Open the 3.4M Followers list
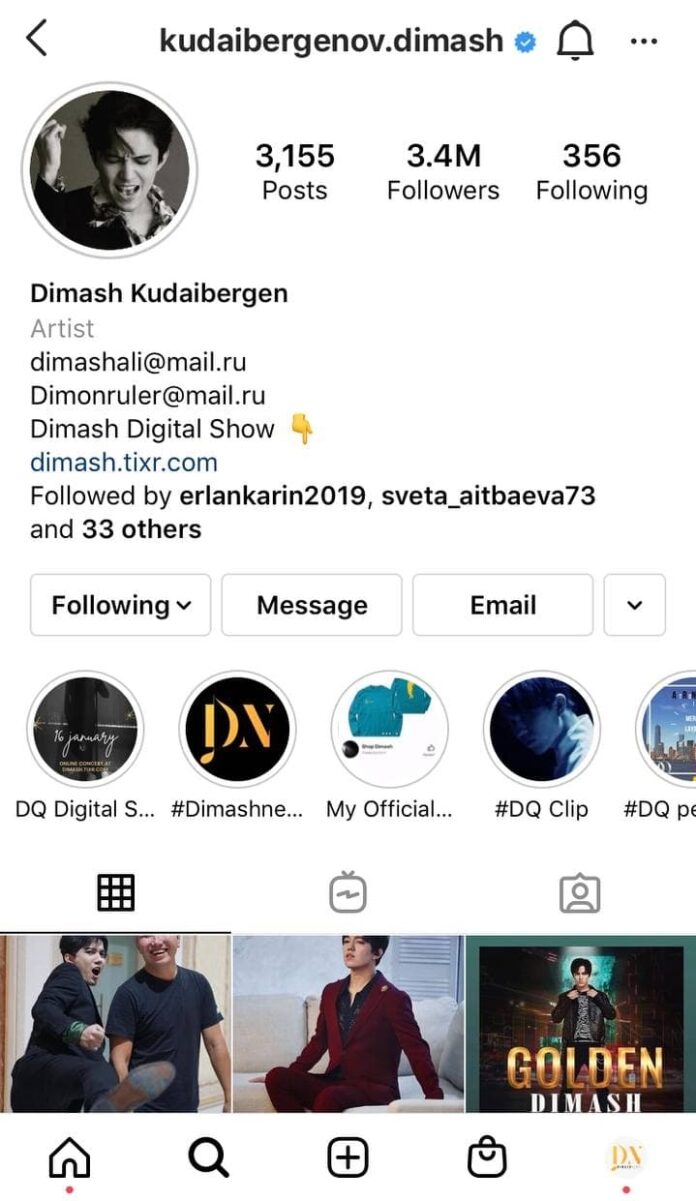696x1201 pixels. click(x=443, y=172)
